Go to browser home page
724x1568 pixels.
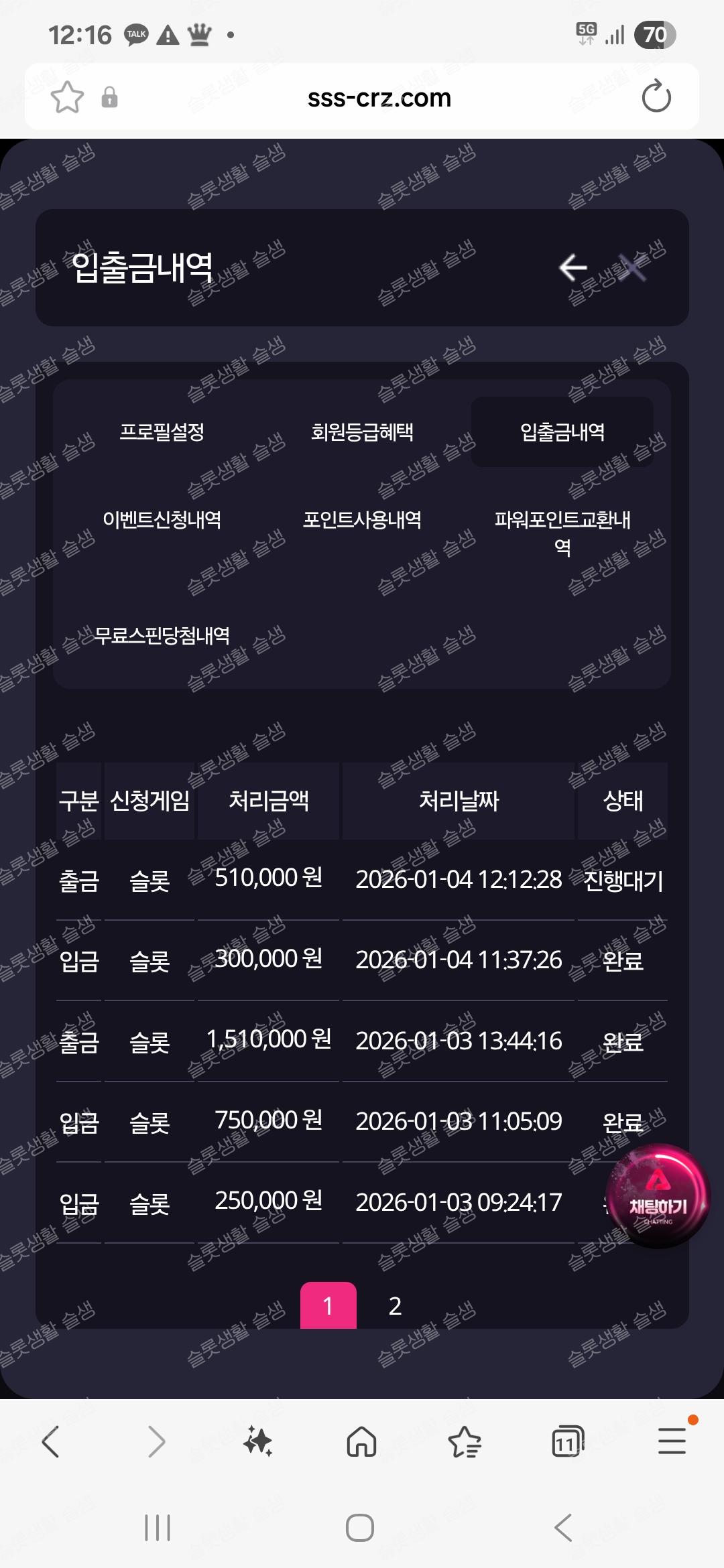point(361,1442)
